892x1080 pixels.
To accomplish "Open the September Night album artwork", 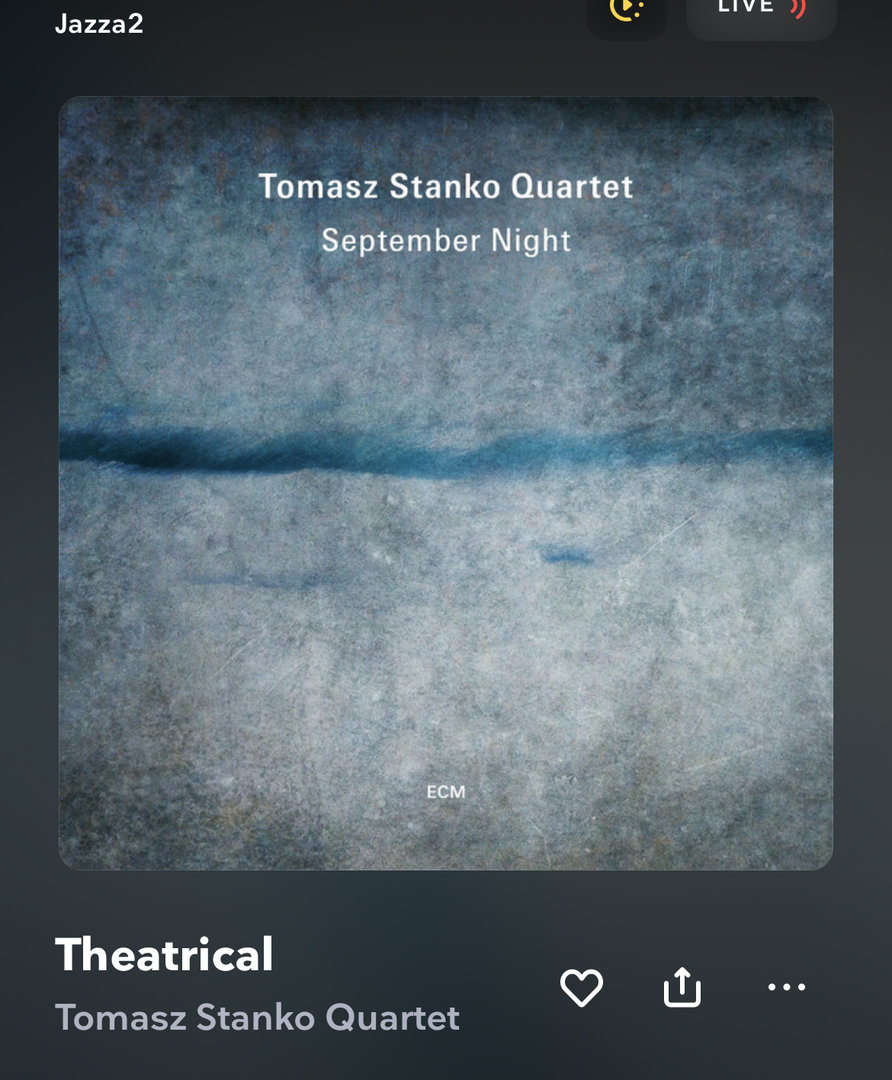I will [x=446, y=483].
